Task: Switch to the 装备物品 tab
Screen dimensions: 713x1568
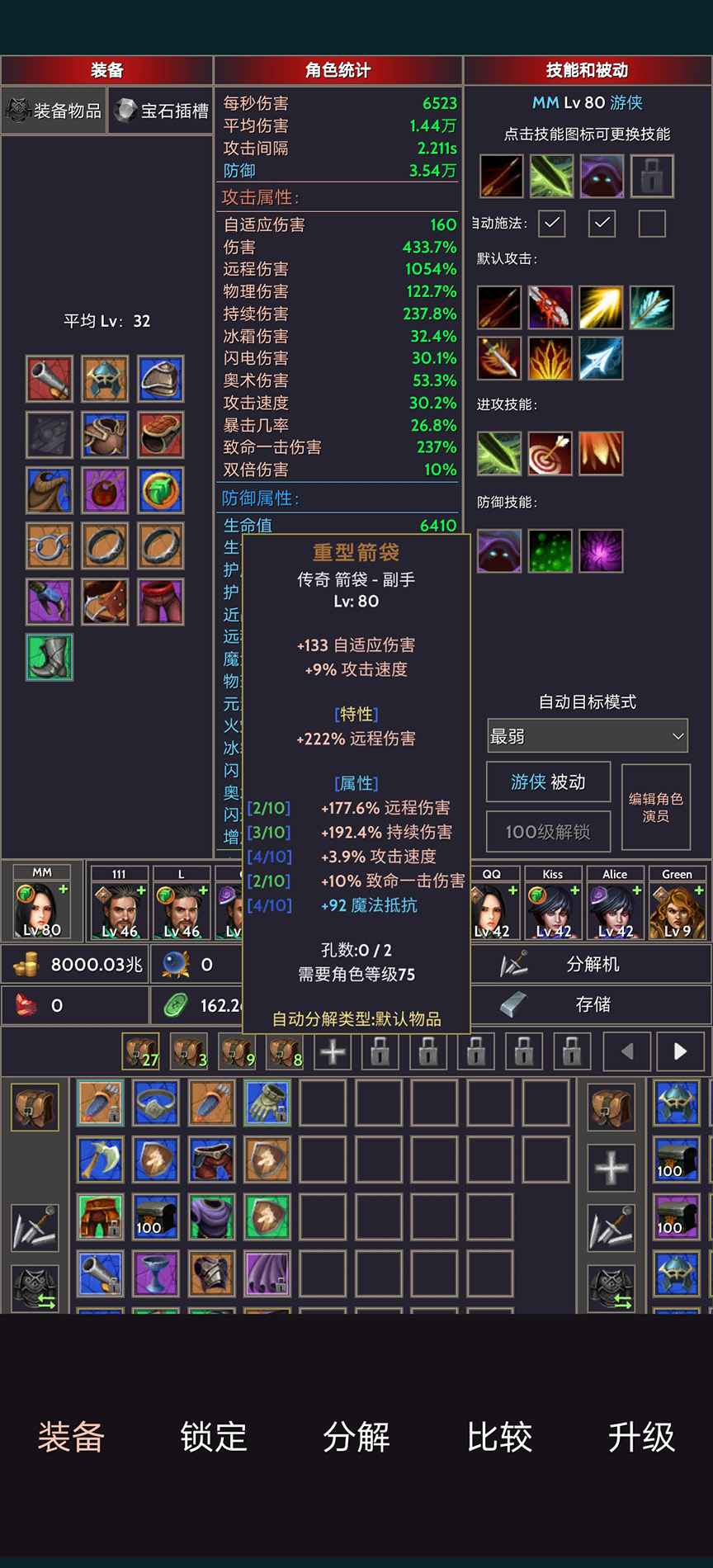Action: tap(54, 111)
